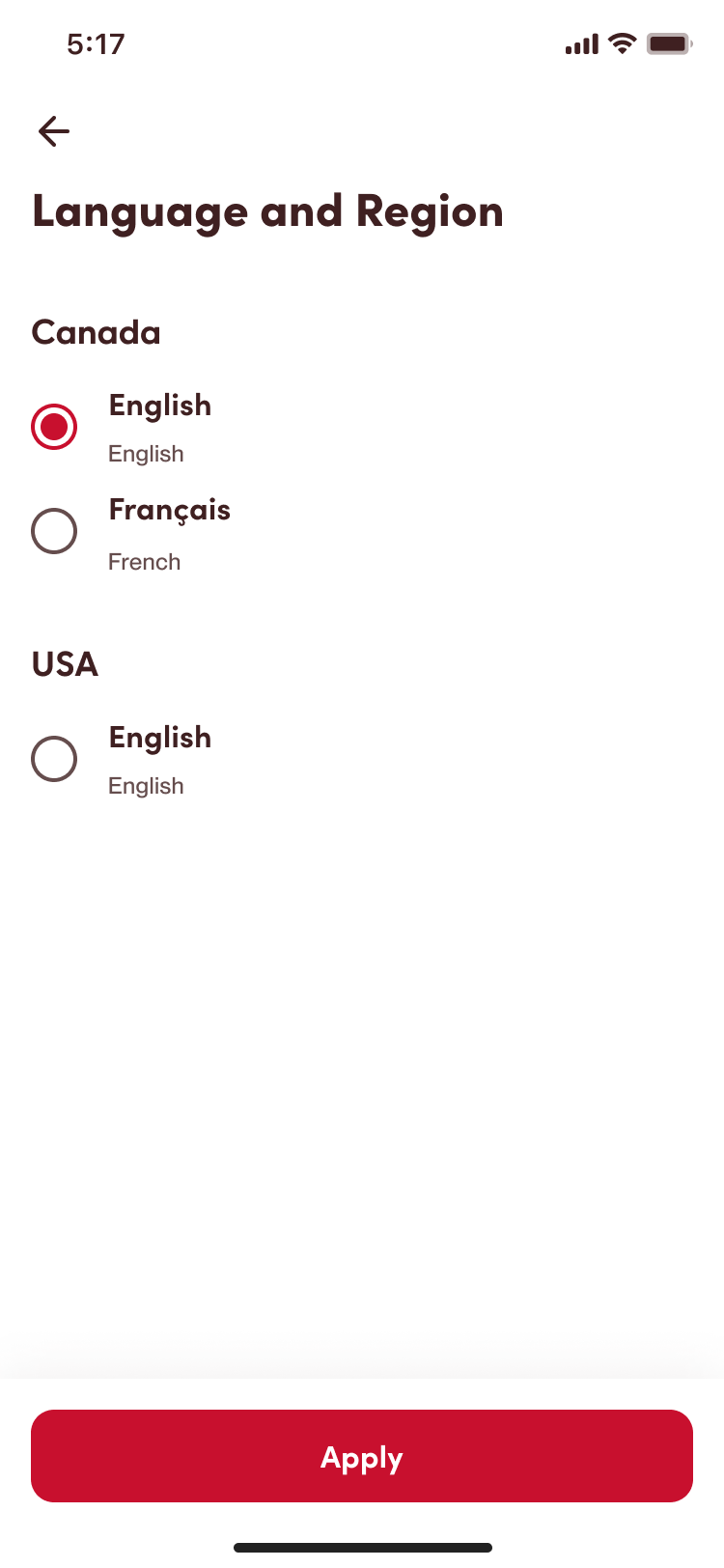Select English under USA
This screenshot has width=724, height=1568.
tap(54, 759)
